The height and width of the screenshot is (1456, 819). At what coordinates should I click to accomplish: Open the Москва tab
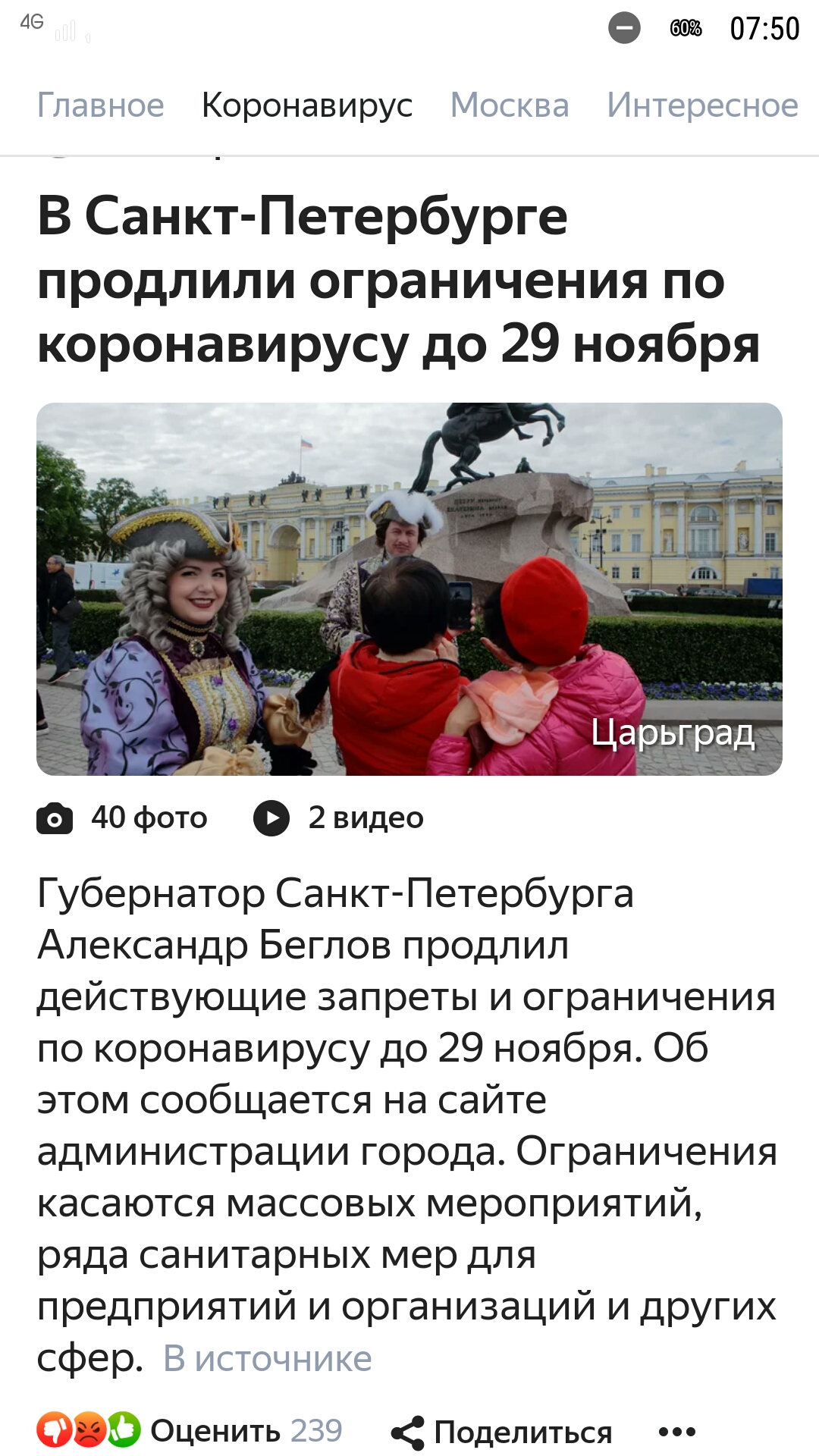[x=510, y=105]
